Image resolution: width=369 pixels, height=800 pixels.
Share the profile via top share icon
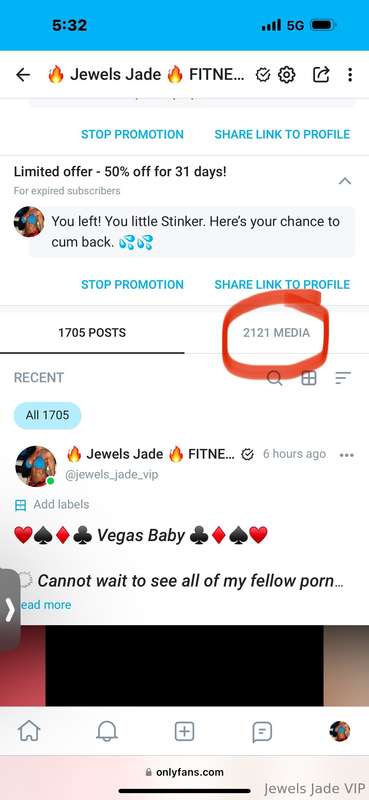coord(321,76)
